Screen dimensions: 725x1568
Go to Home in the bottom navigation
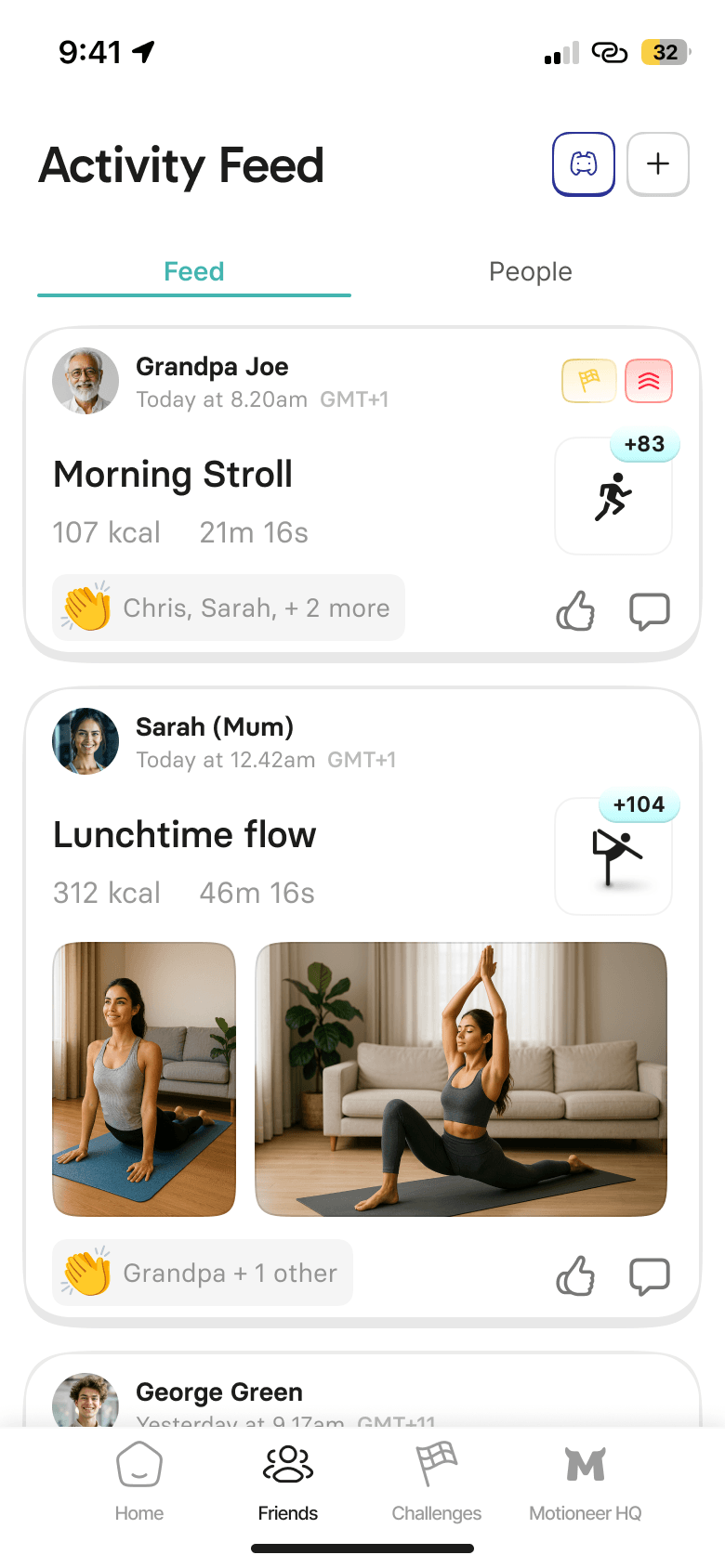point(138,1483)
